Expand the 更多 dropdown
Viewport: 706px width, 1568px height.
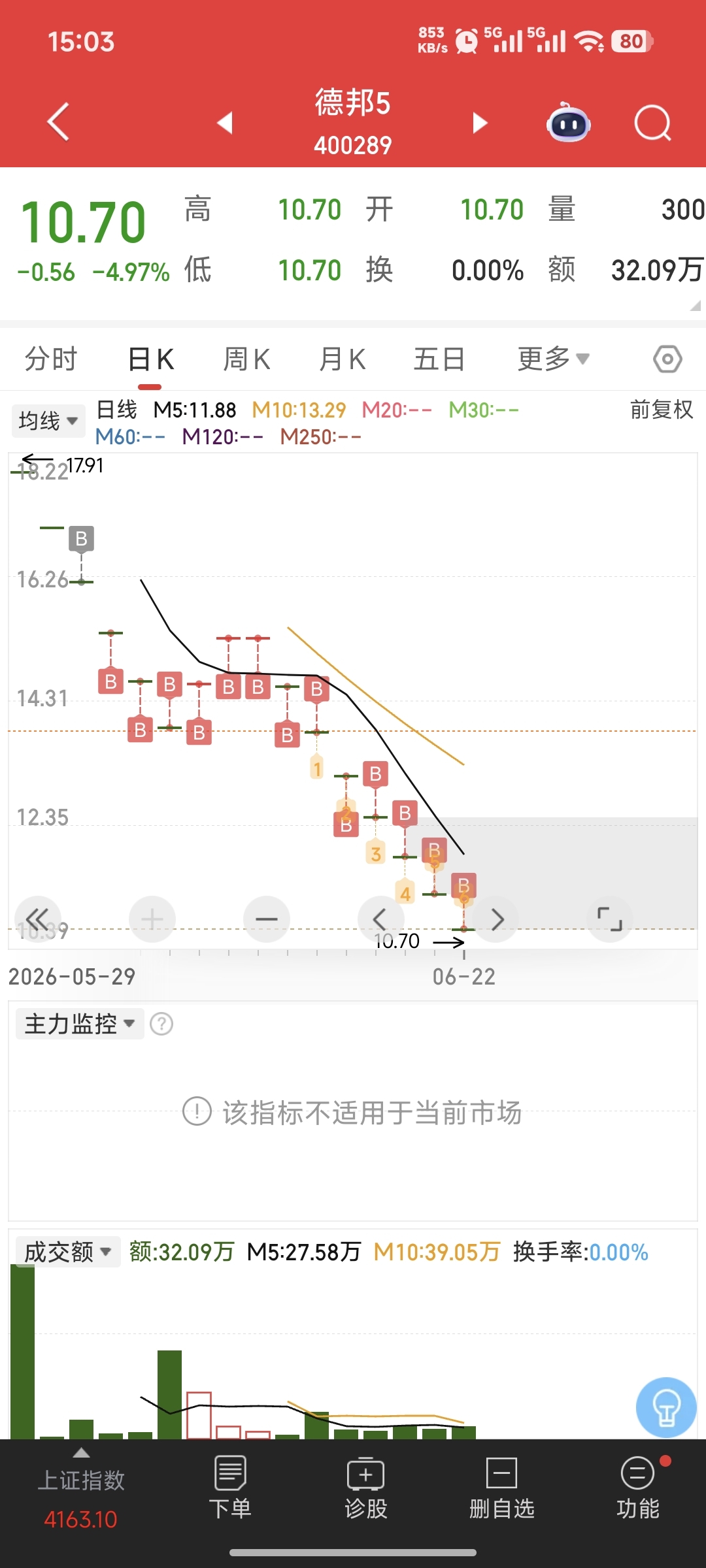click(x=553, y=359)
